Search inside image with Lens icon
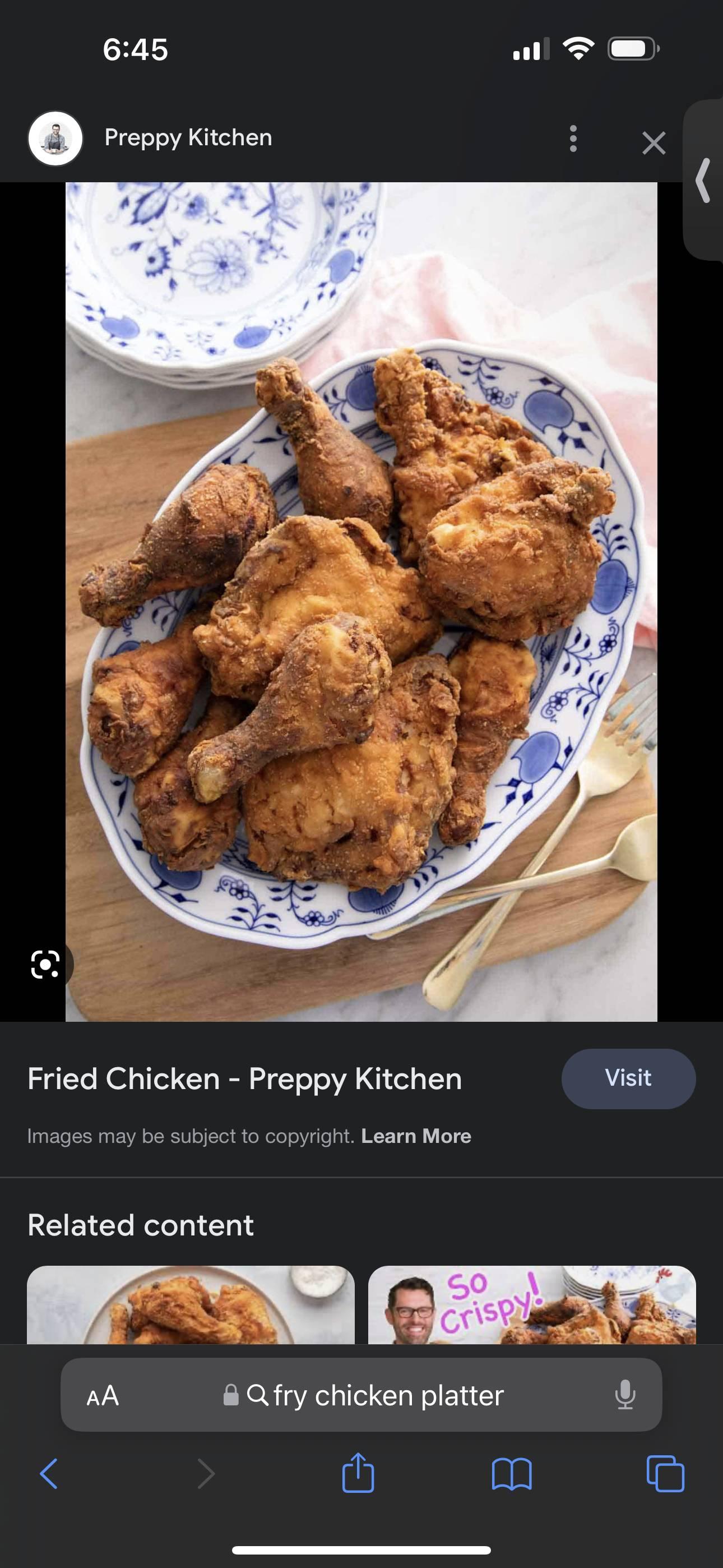 point(45,964)
